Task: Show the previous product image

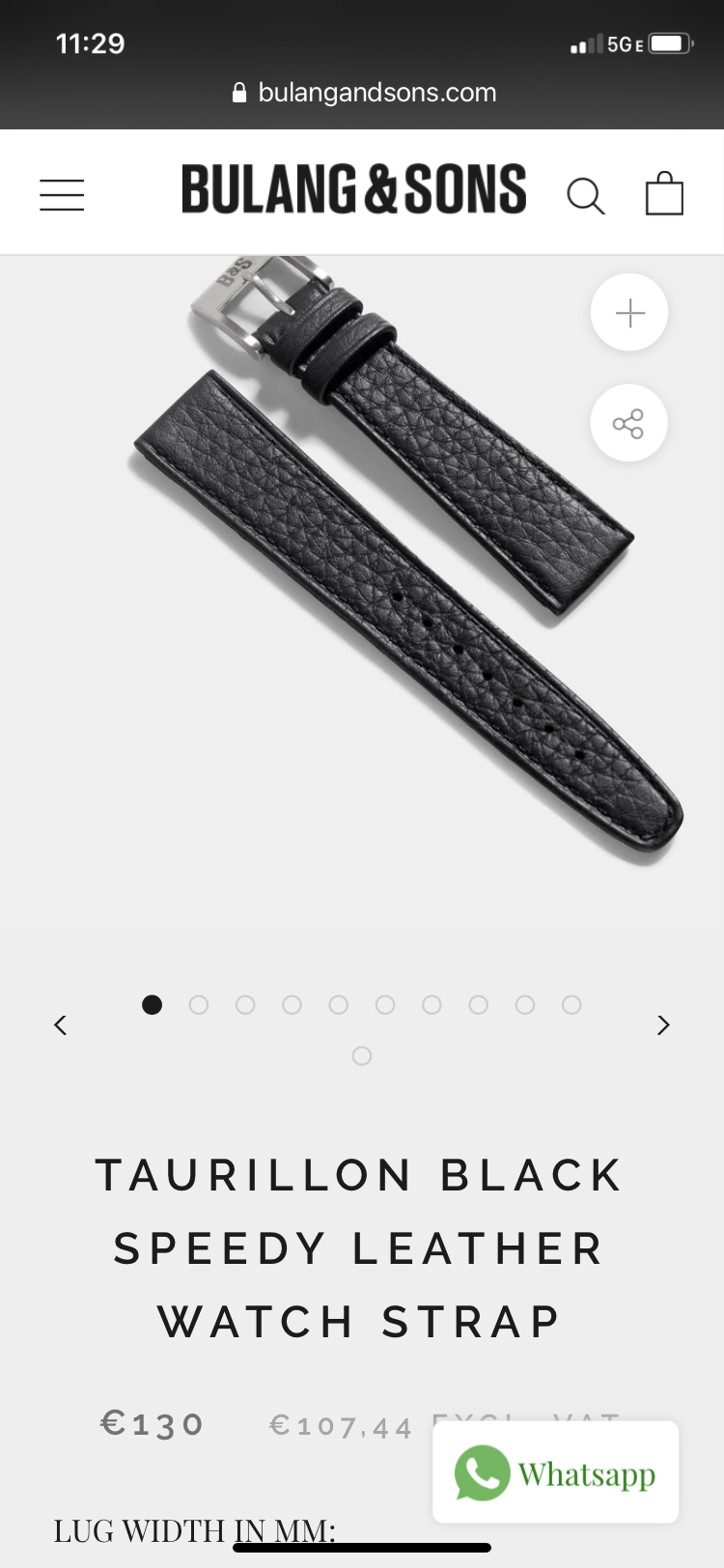Action: click(61, 1024)
